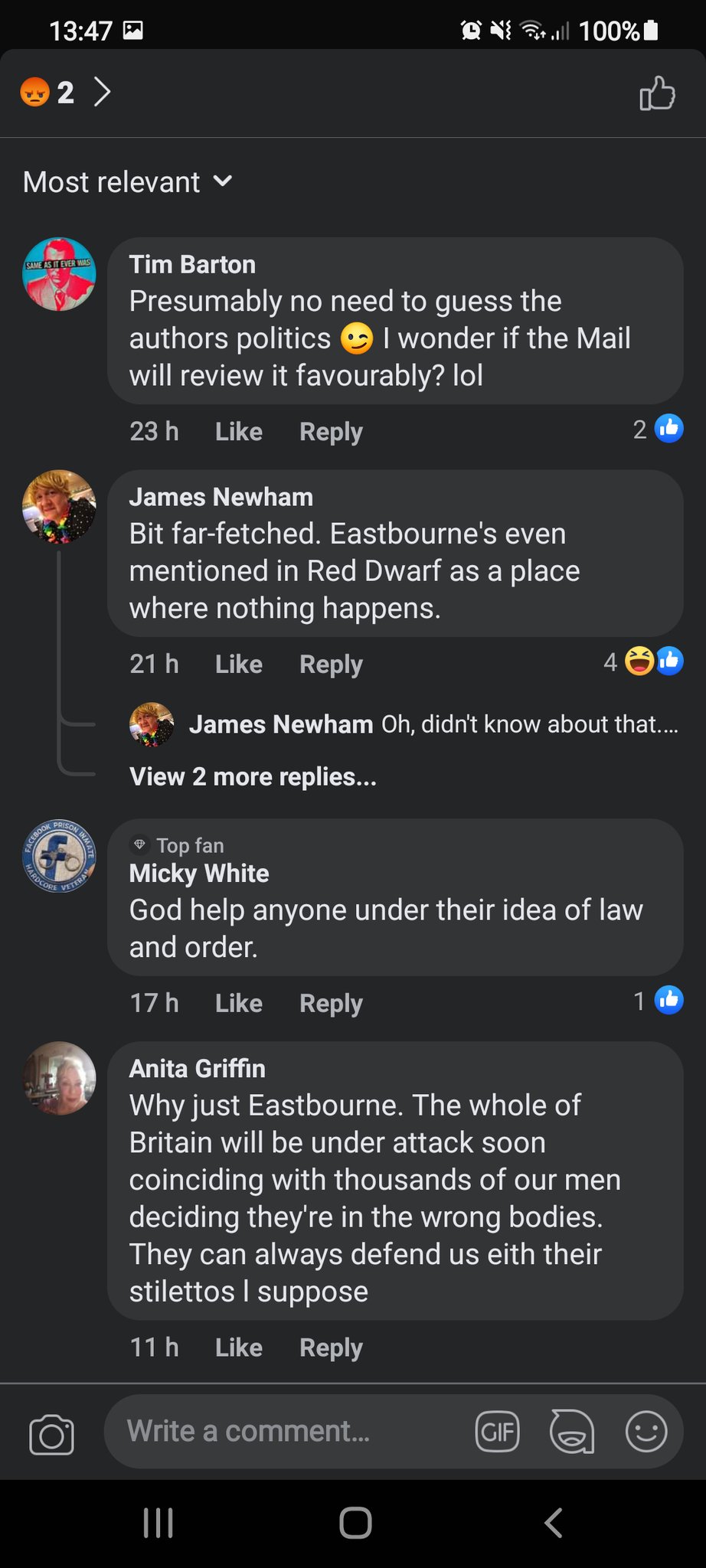706x1568 pixels.
Task: Reply to Micky White's comment
Action: coord(331,1004)
